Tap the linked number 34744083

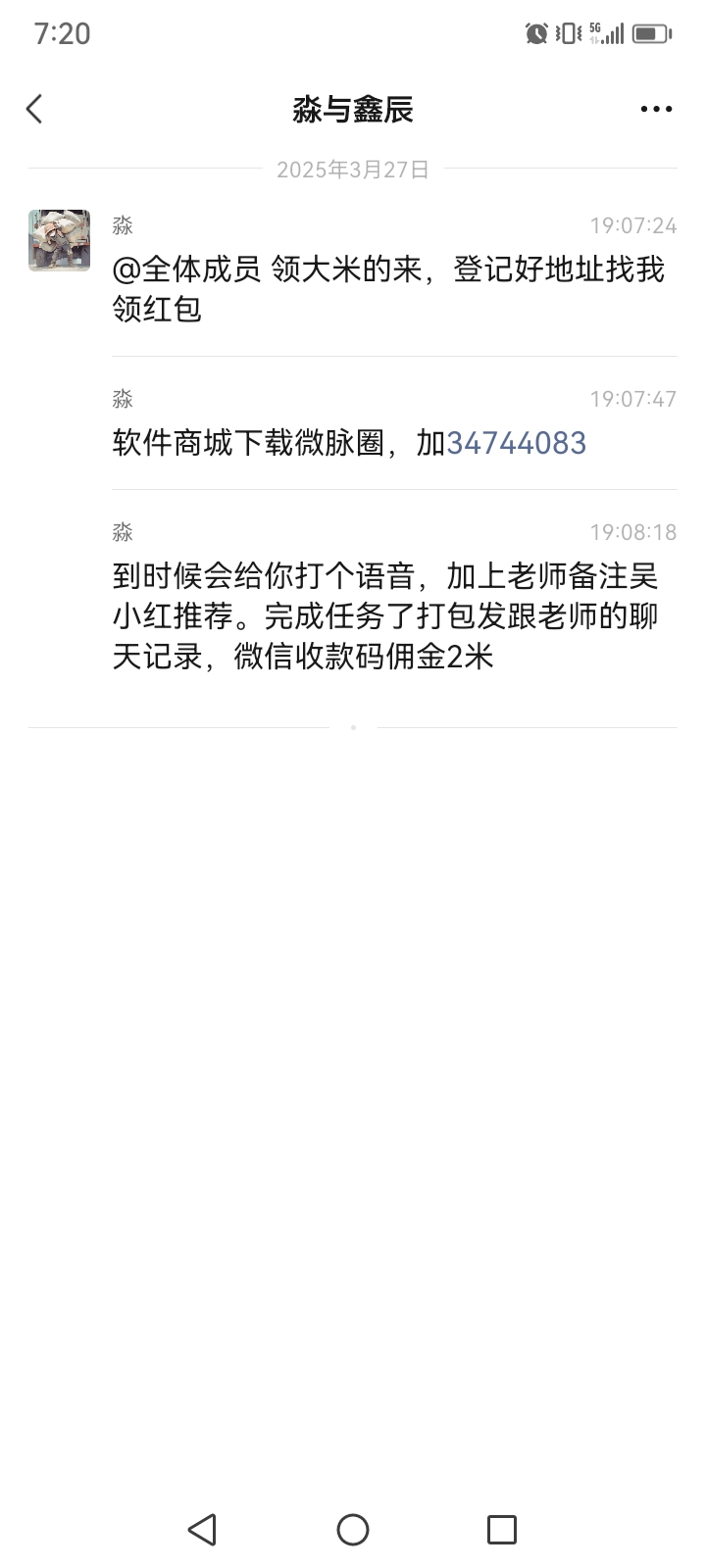(517, 443)
